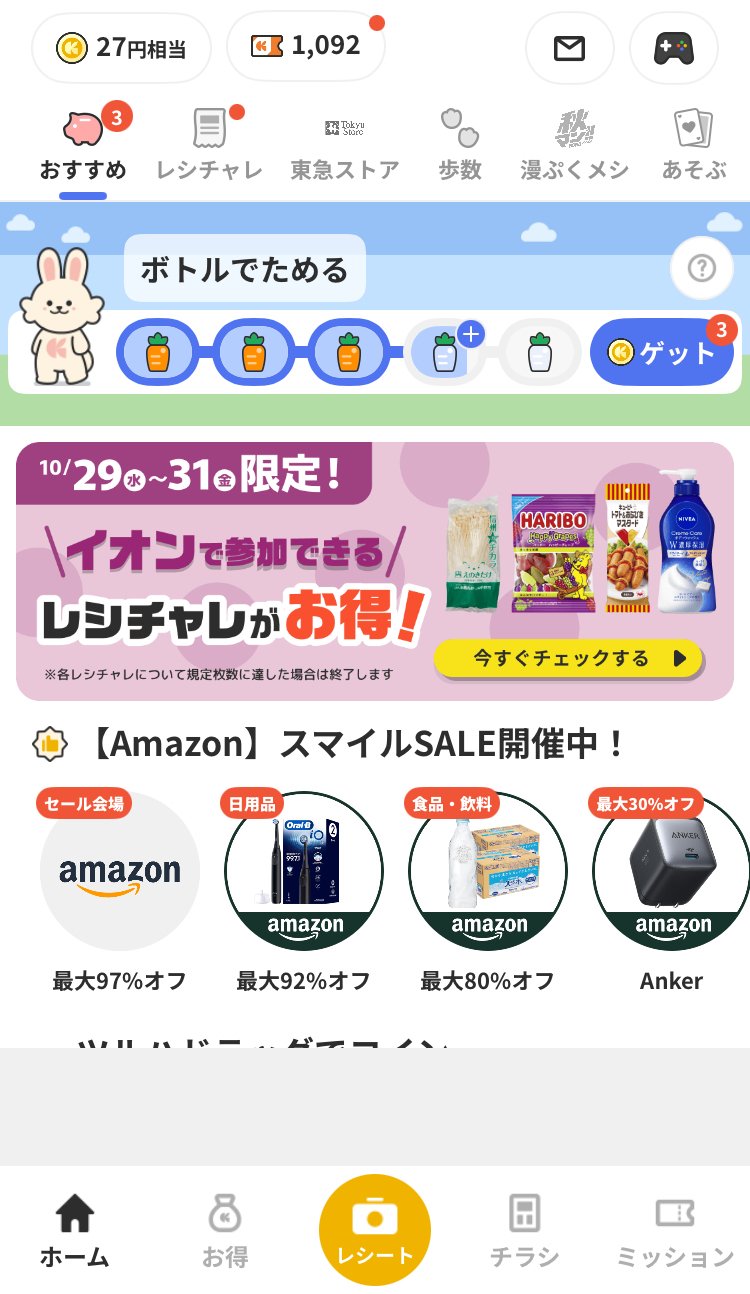This screenshot has width=750, height=1294.
Task: Tap the coin icon showing 27円相当
Action: click(120, 47)
